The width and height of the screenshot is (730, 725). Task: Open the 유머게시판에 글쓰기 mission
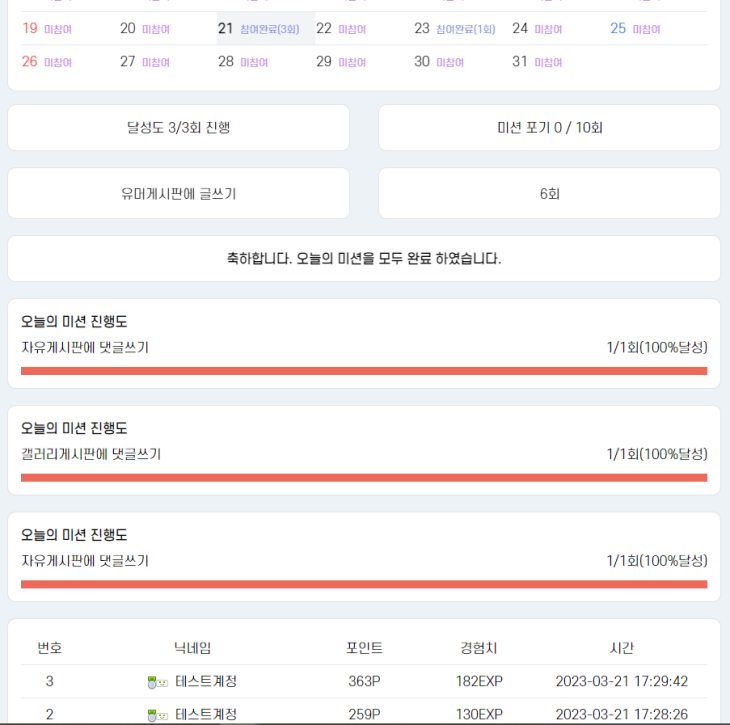click(x=179, y=193)
